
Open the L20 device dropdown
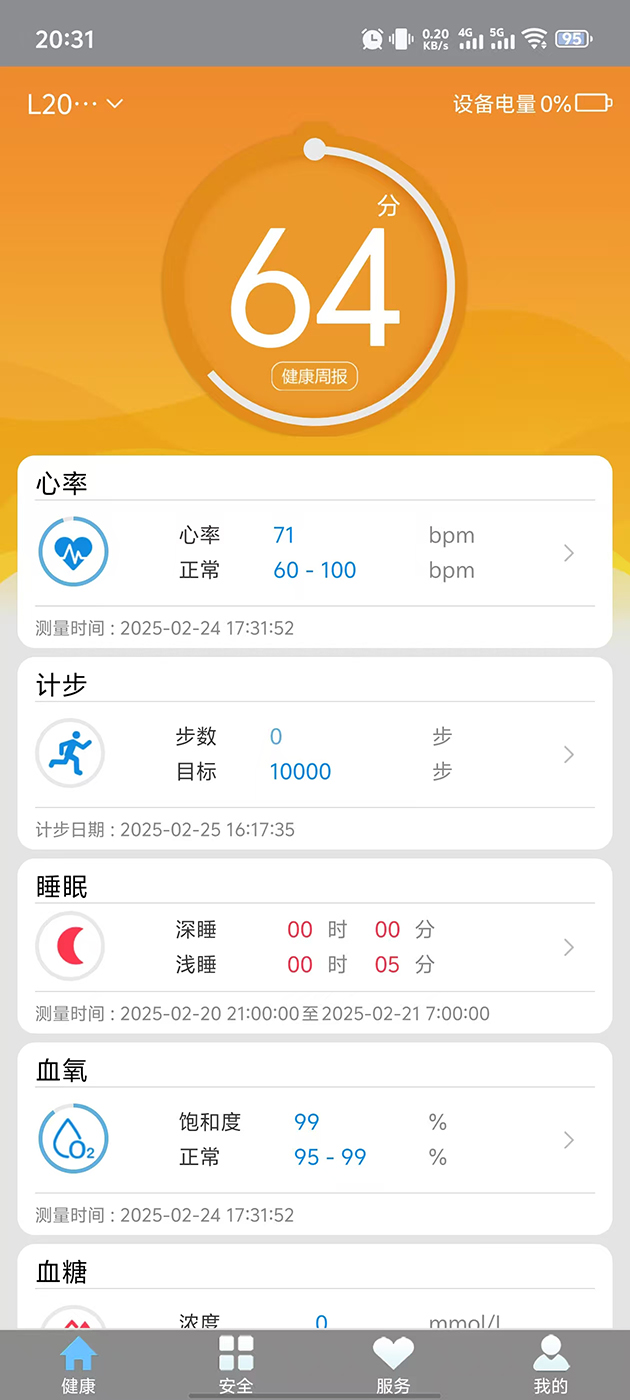pyautogui.click(x=75, y=104)
